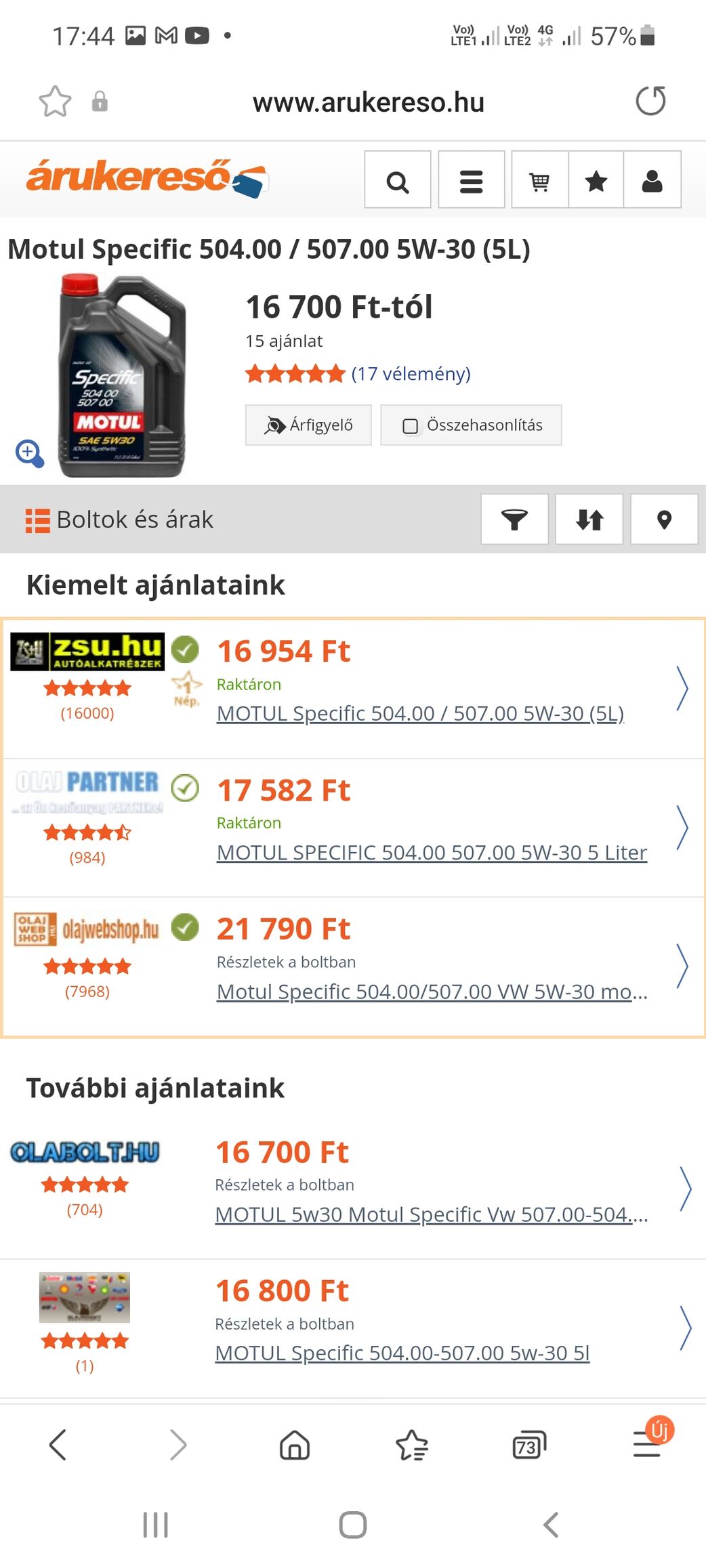The height and width of the screenshot is (1568, 706).
Task: Open the shopping cart icon
Action: click(x=539, y=179)
